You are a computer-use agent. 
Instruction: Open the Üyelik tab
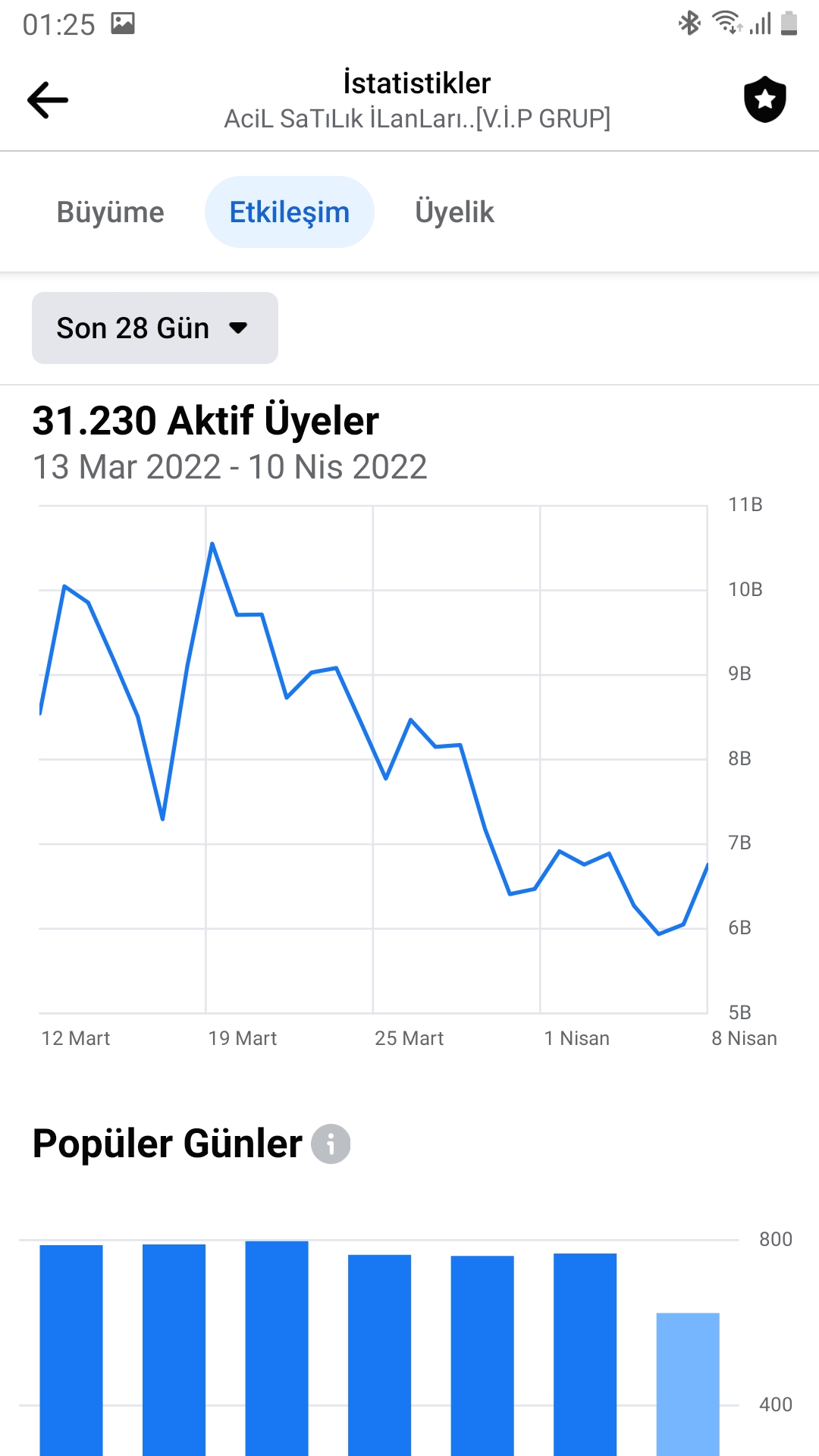tap(454, 212)
